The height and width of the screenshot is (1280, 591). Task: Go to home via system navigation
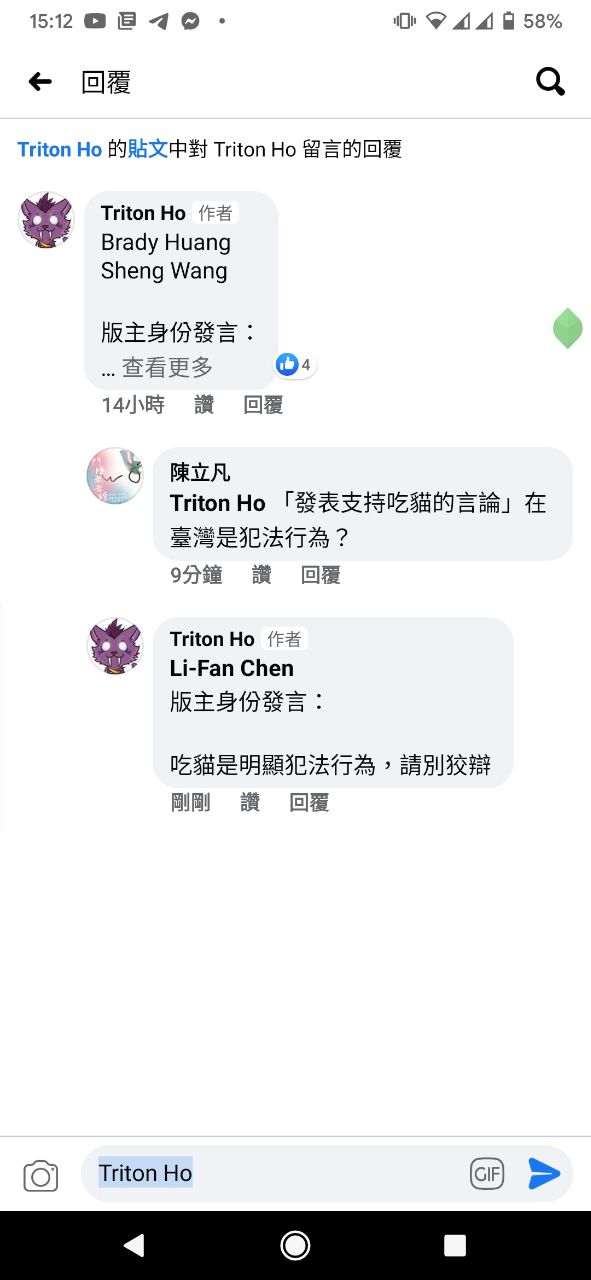(x=295, y=1245)
